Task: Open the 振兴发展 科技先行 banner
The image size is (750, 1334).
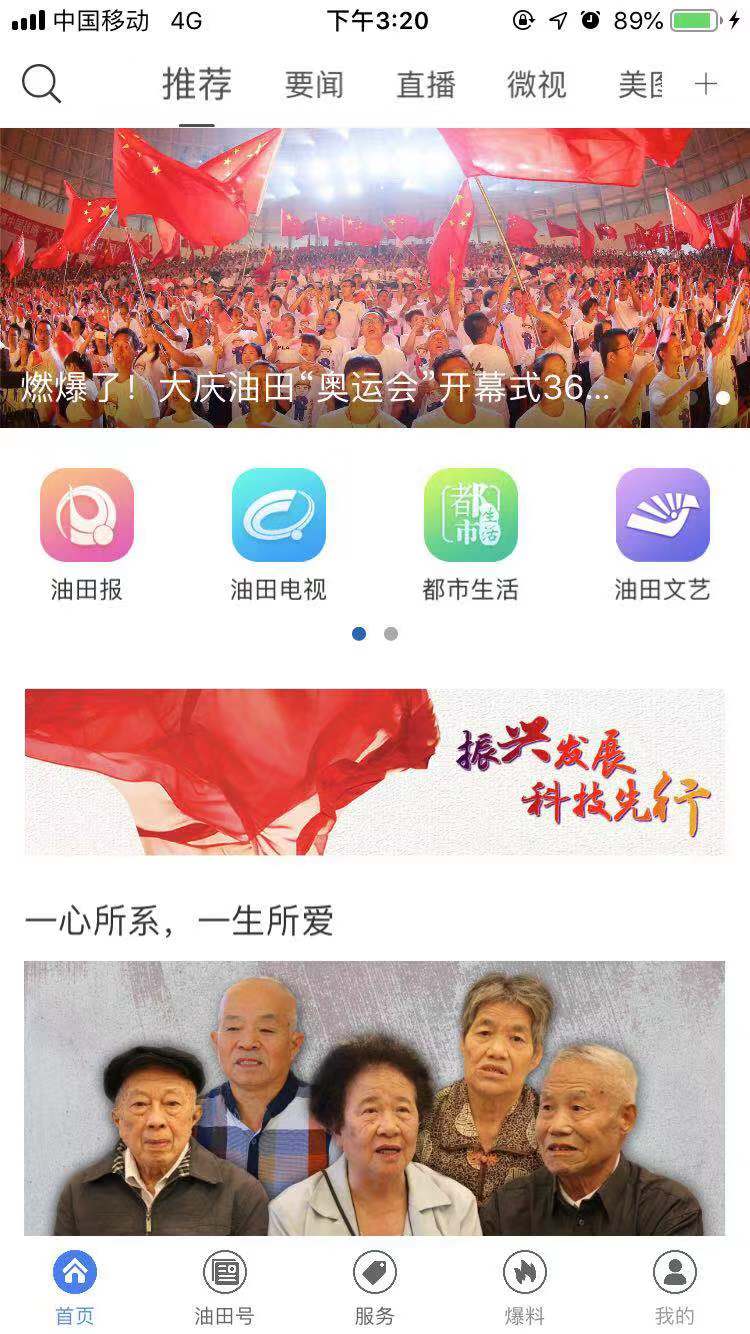Action: click(374, 771)
